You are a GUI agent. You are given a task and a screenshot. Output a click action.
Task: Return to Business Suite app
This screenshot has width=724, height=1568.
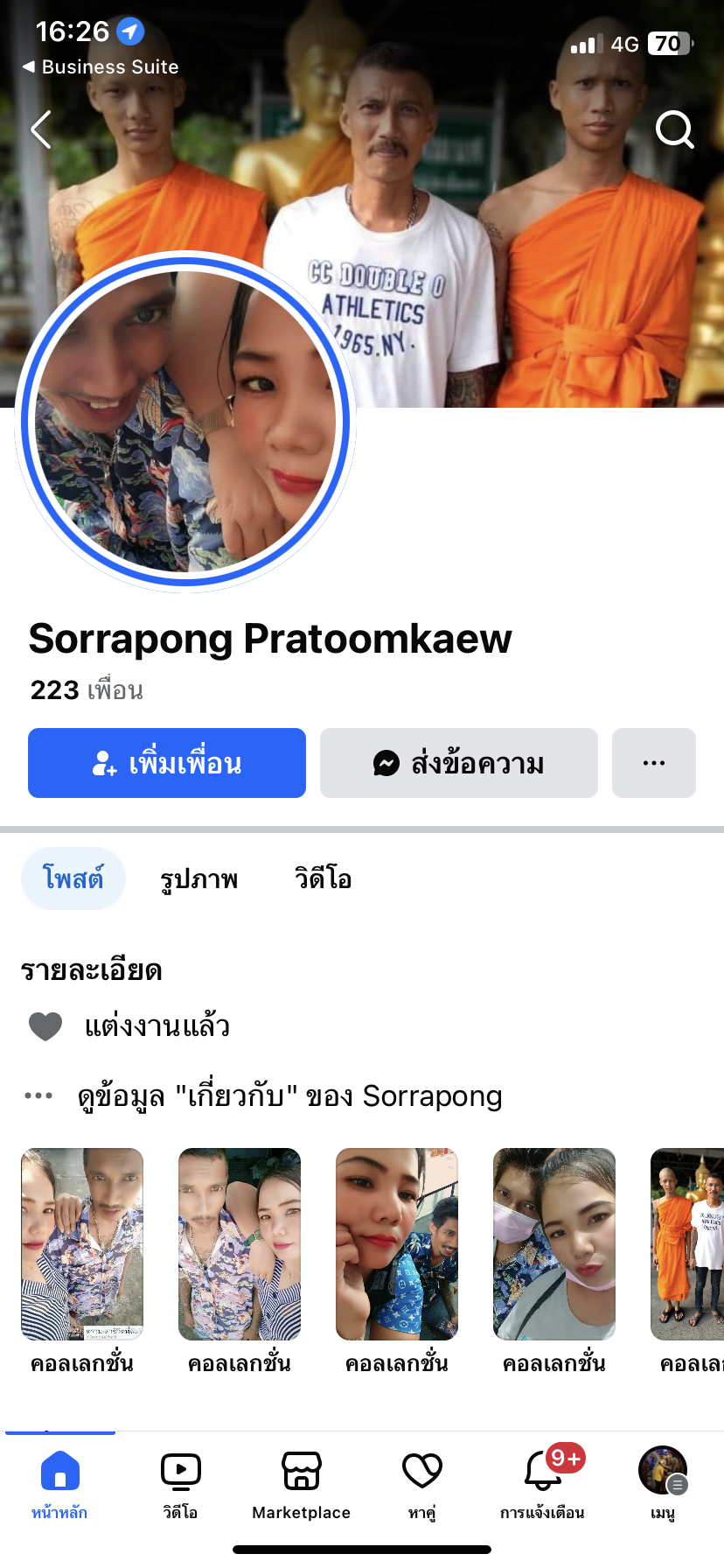point(100,66)
